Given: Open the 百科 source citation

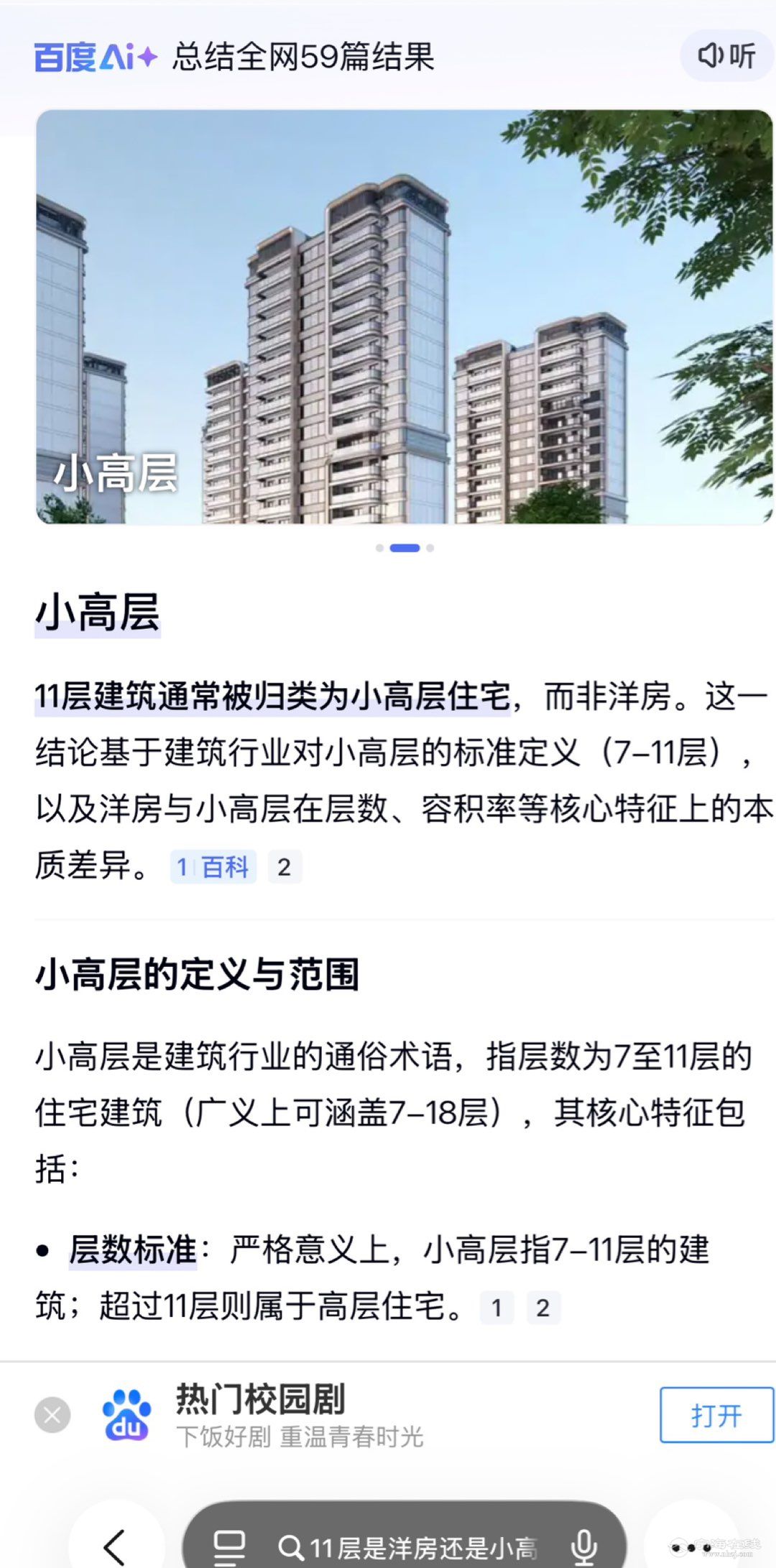Looking at the screenshot, I should (x=213, y=867).
